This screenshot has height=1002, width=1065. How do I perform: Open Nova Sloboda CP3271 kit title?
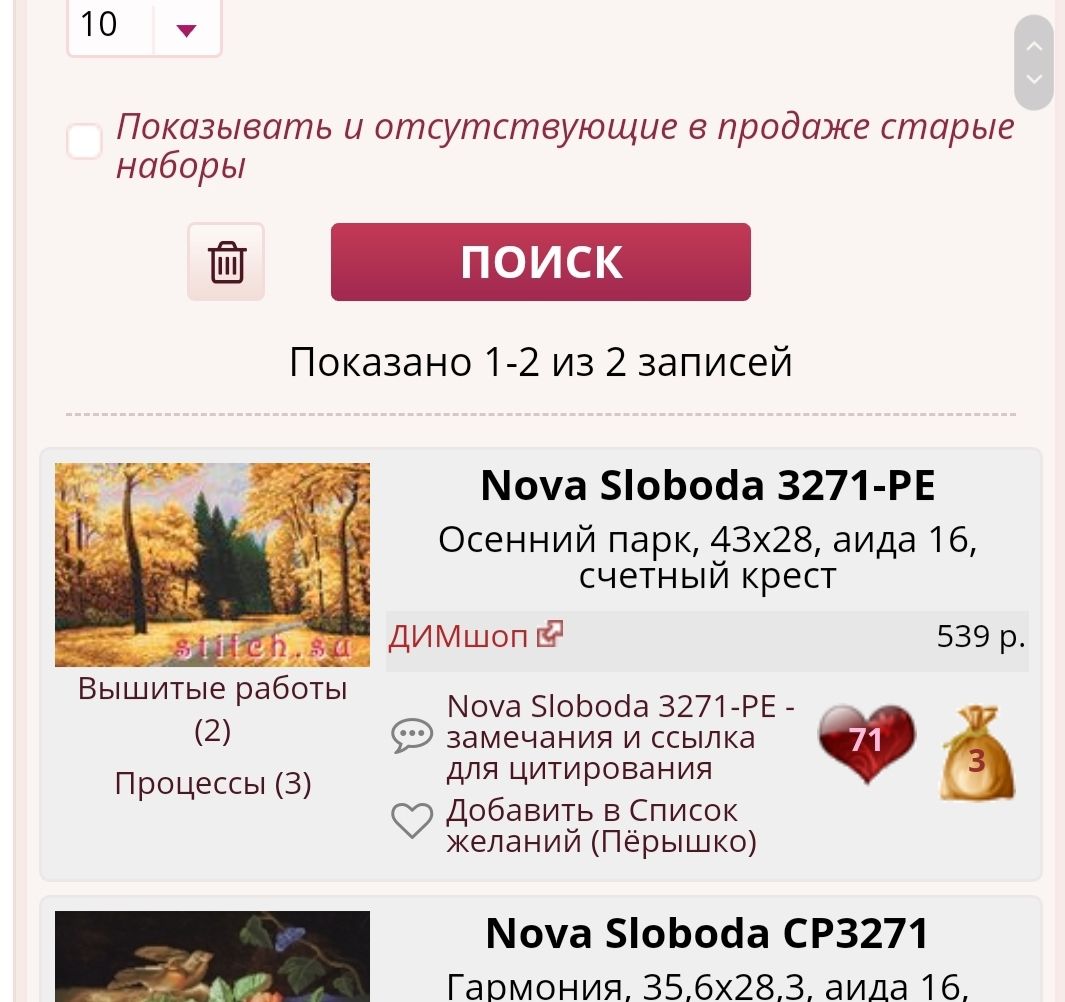707,934
